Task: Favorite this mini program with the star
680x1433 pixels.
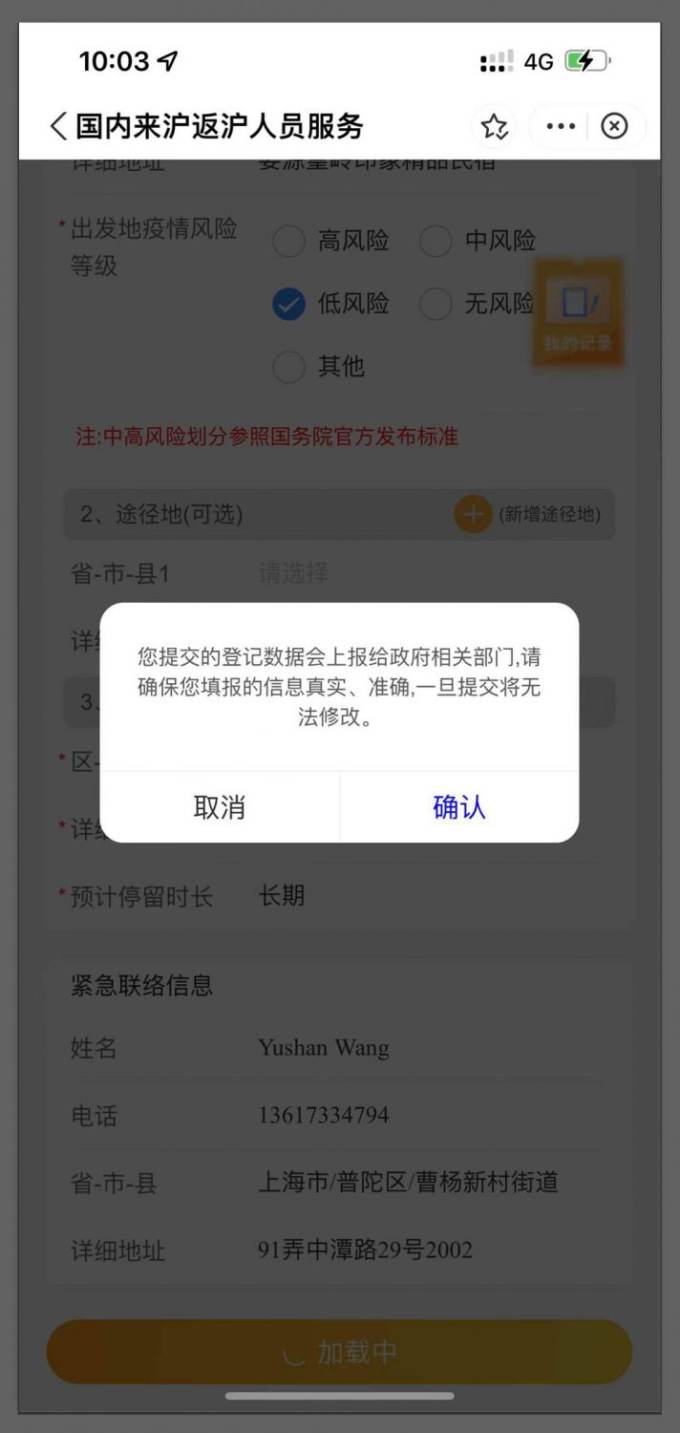Action: coord(494,126)
